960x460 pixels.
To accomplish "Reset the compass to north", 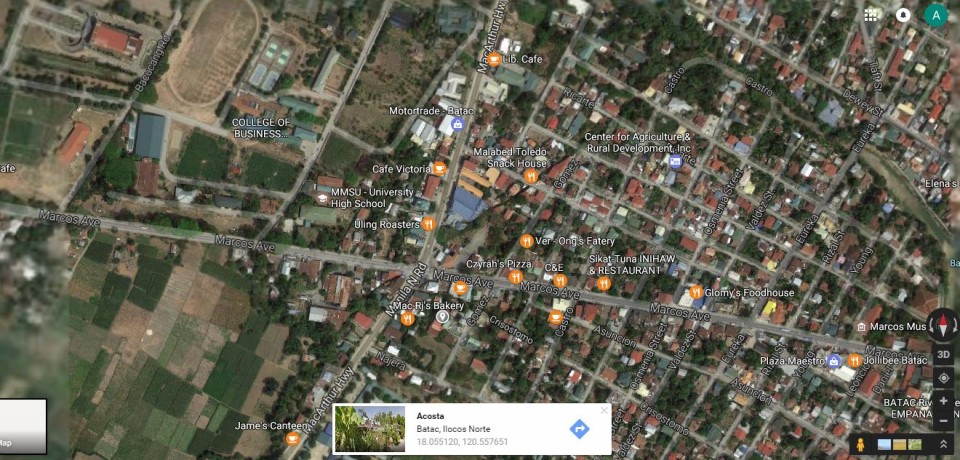I will [943, 324].
